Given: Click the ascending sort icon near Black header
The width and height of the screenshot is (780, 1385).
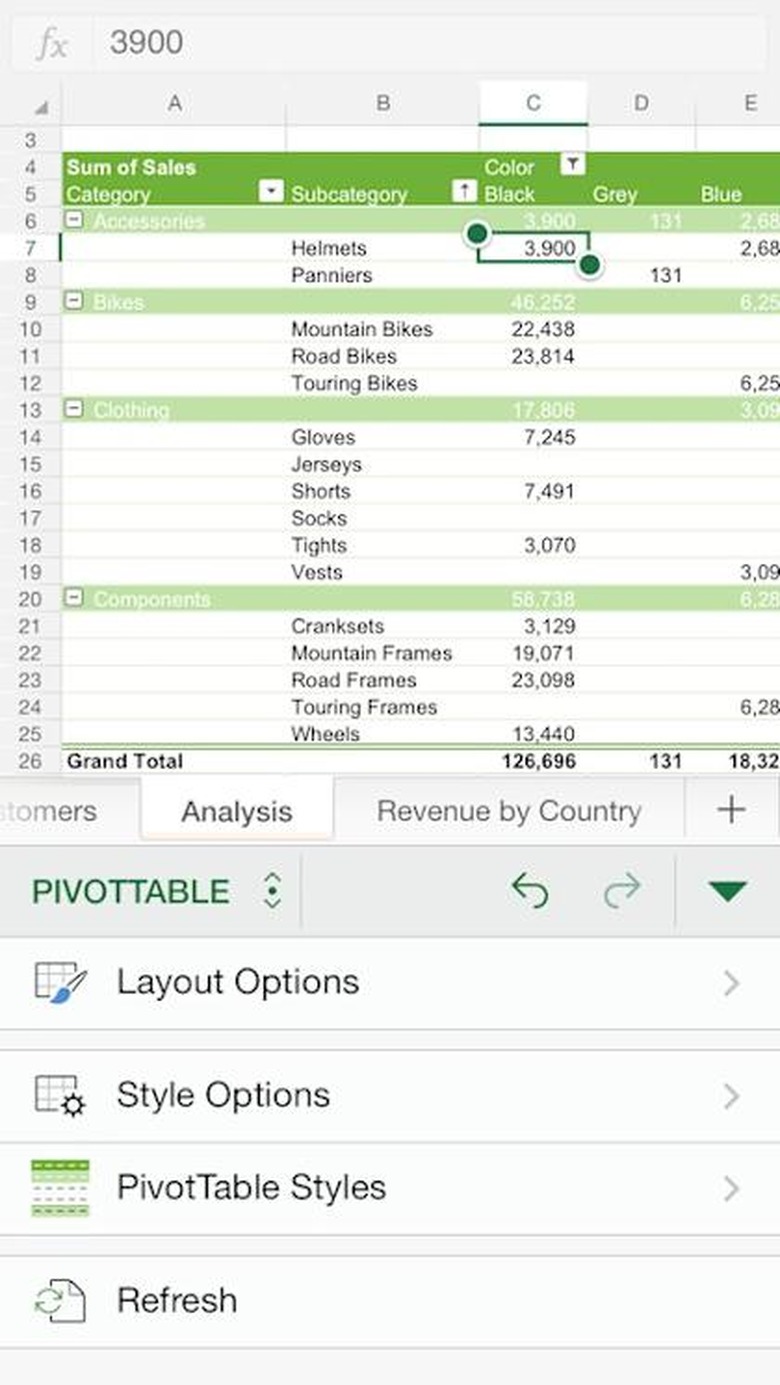Looking at the screenshot, I should point(466,191).
